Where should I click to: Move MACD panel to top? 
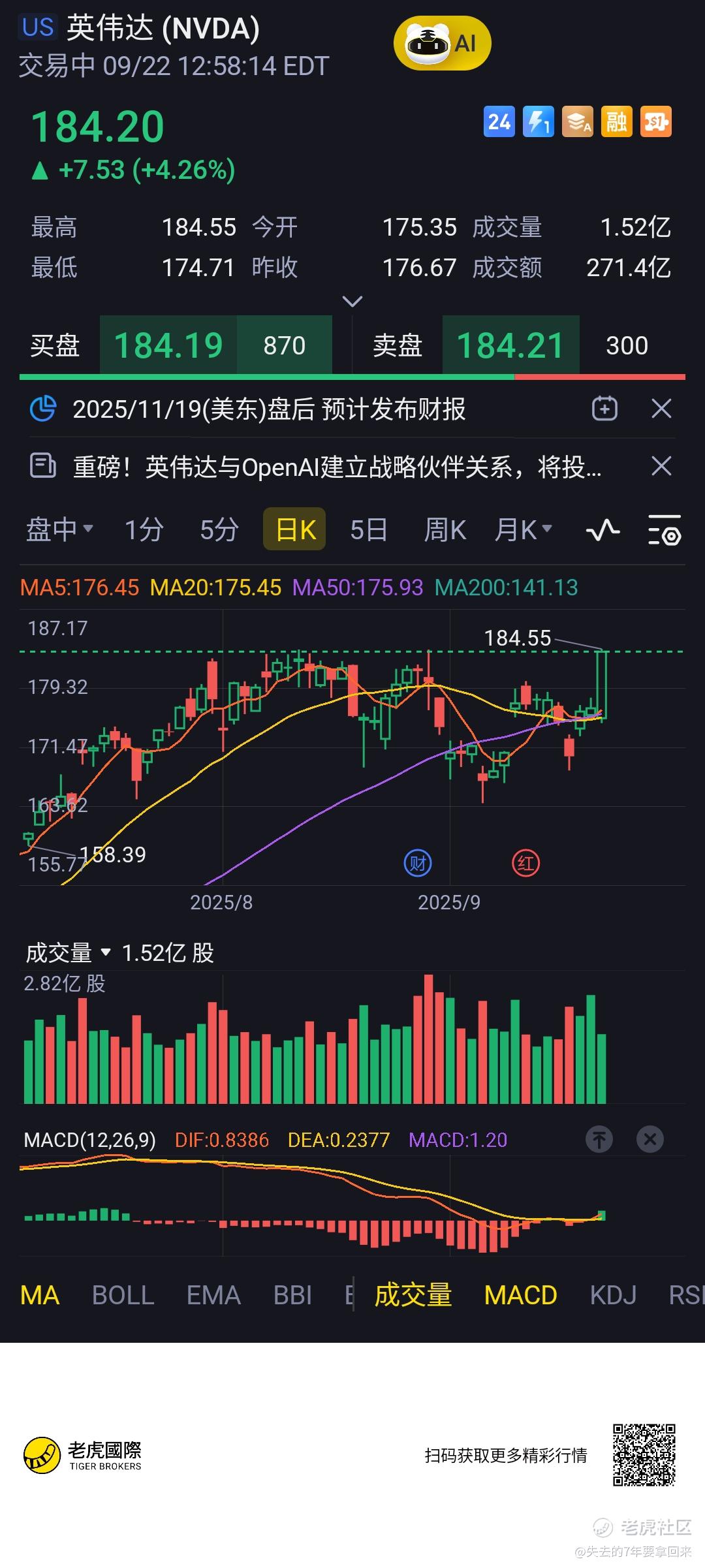599,1140
